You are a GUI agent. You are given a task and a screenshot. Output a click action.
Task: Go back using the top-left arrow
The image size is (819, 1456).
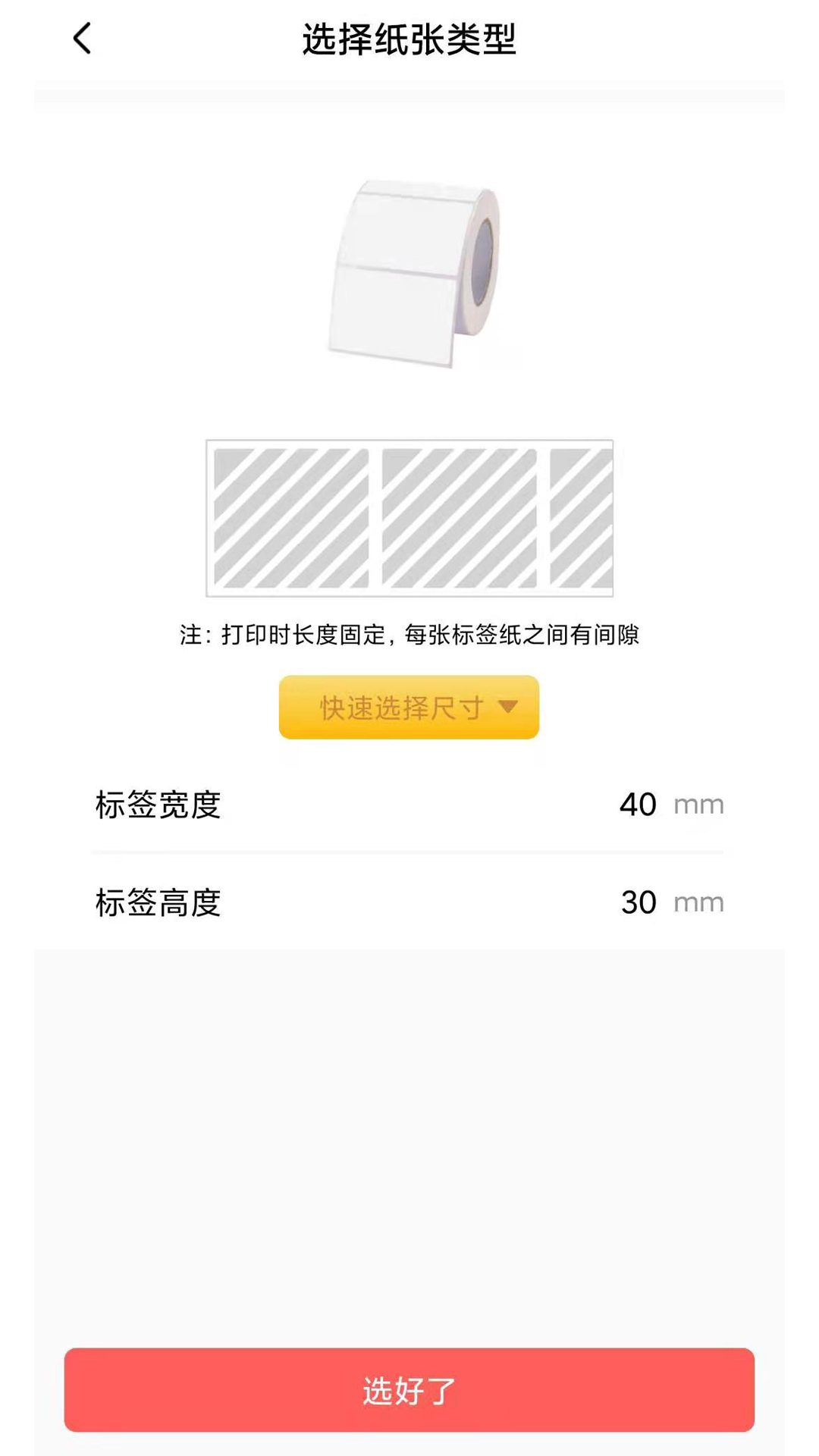point(82,39)
